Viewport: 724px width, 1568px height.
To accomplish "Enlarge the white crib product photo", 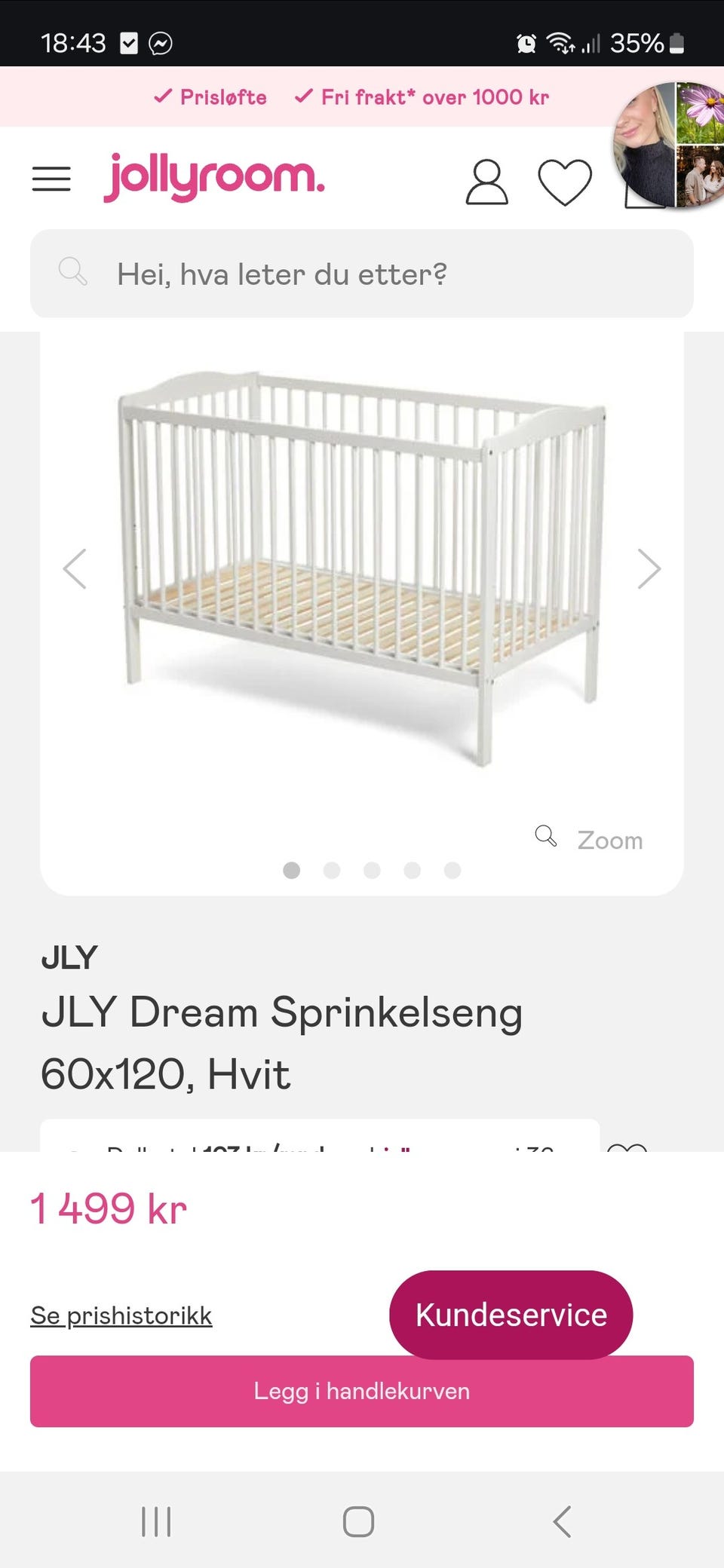I will pyautogui.click(x=362, y=565).
